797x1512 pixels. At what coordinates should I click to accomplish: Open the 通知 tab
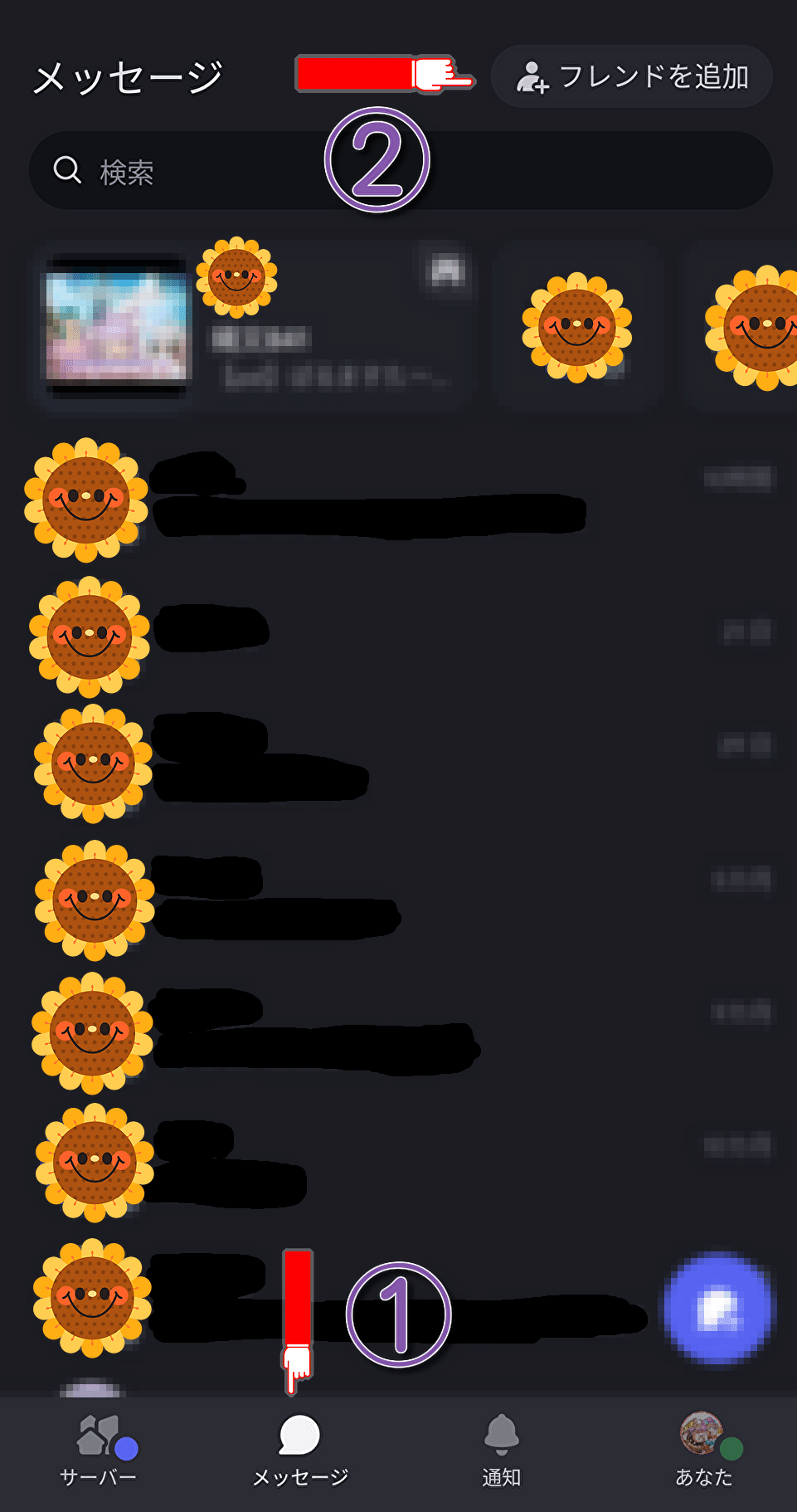[501, 1451]
